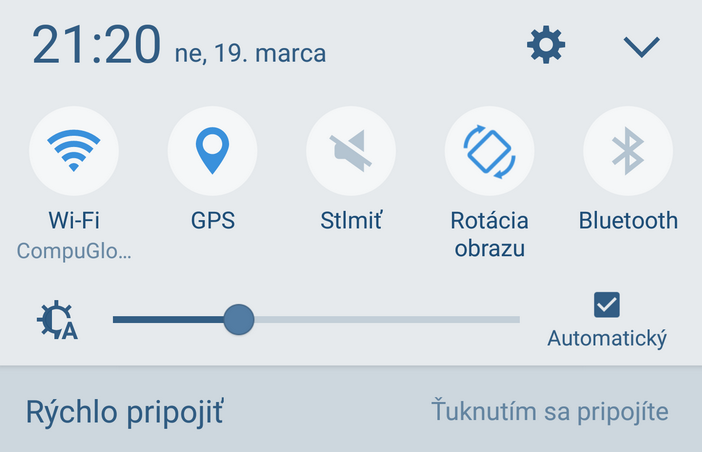This screenshot has height=452, width=702.
Task: Toggle the Stlmiť sound mode
Action: [x=350, y=151]
